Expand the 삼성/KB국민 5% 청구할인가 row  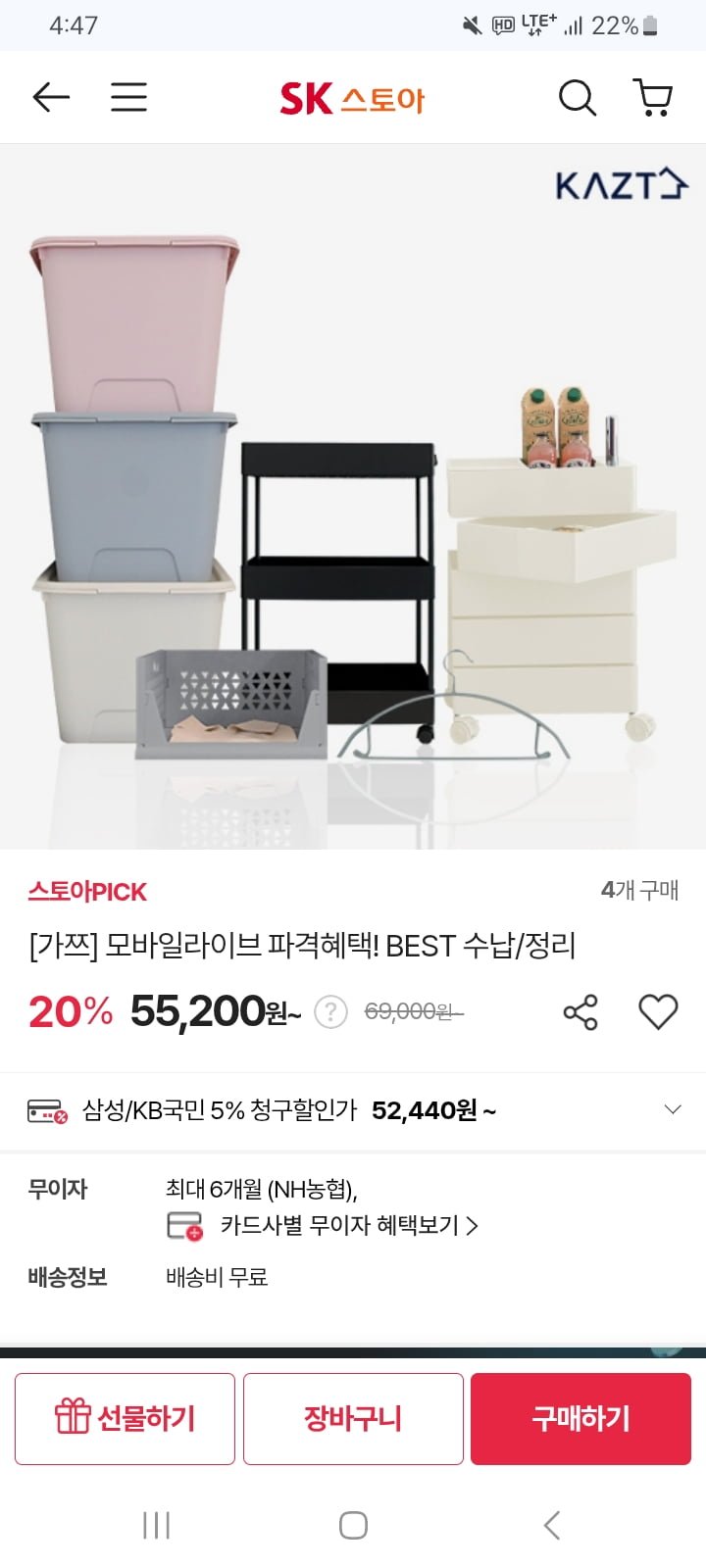[672, 1110]
